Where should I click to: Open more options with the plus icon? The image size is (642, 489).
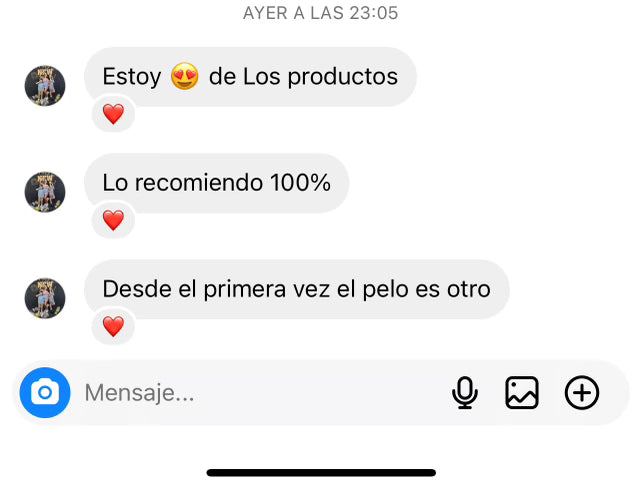pos(582,393)
